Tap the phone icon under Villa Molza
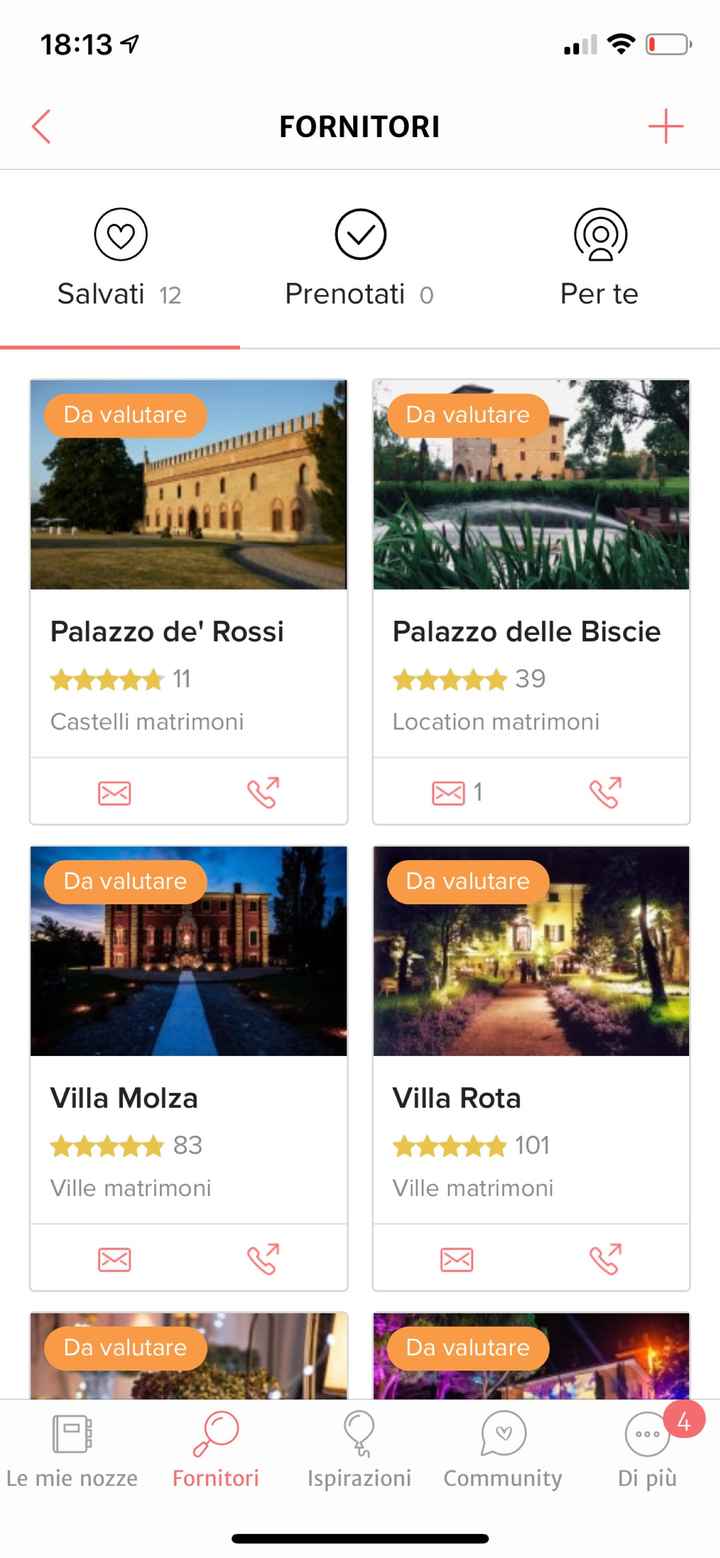Image resolution: width=720 pixels, height=1558 pixels. point(263,1259)
